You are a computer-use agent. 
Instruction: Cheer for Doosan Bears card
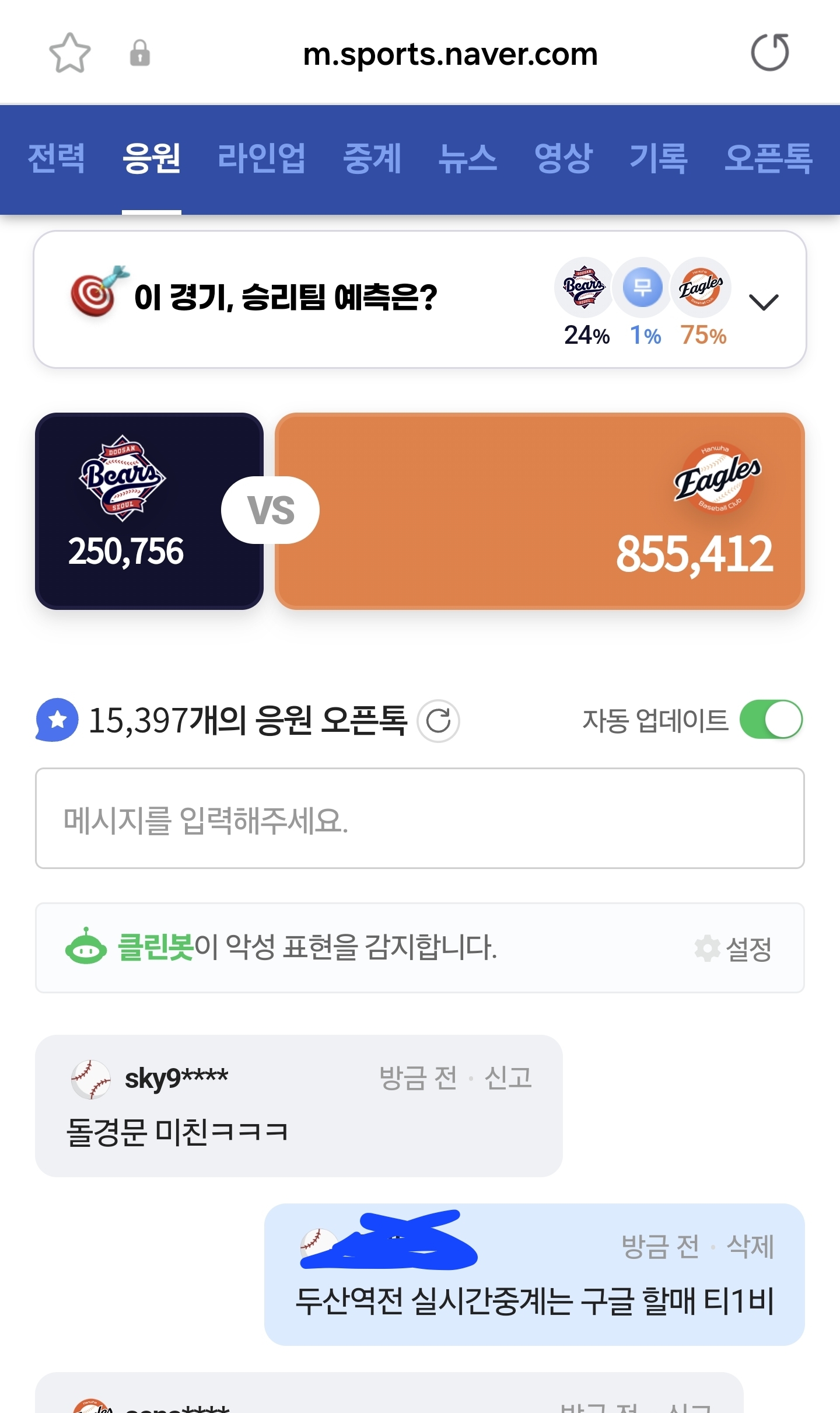click(x=149, y=511)
